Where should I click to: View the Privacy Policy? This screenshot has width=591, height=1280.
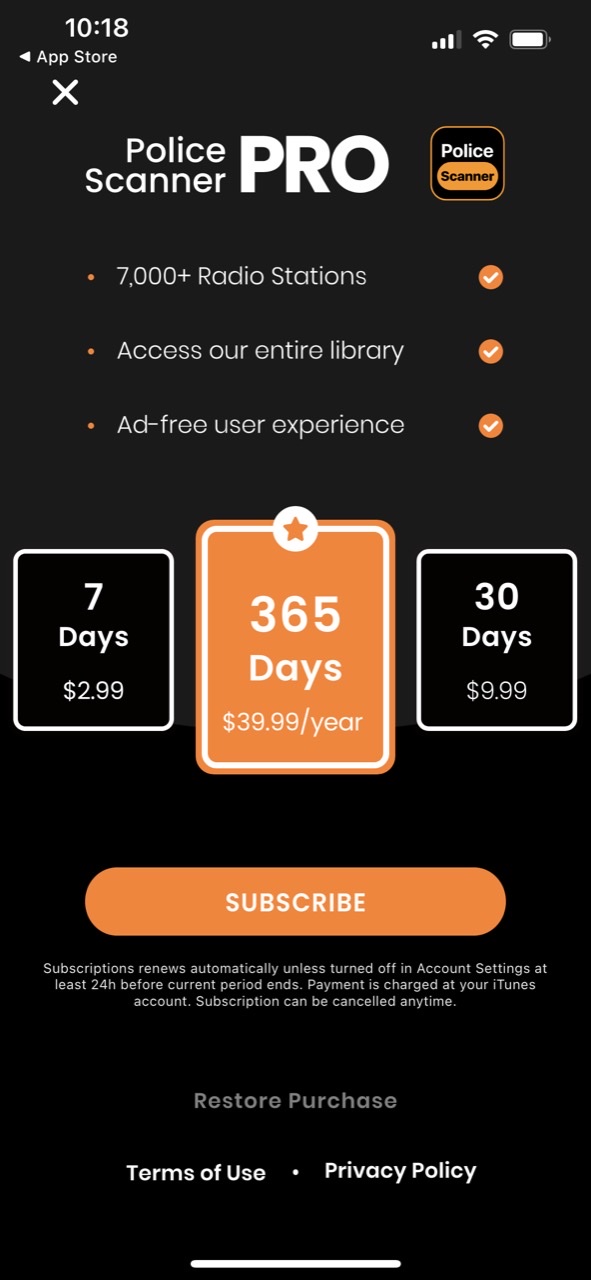[x=400, y=1171]
